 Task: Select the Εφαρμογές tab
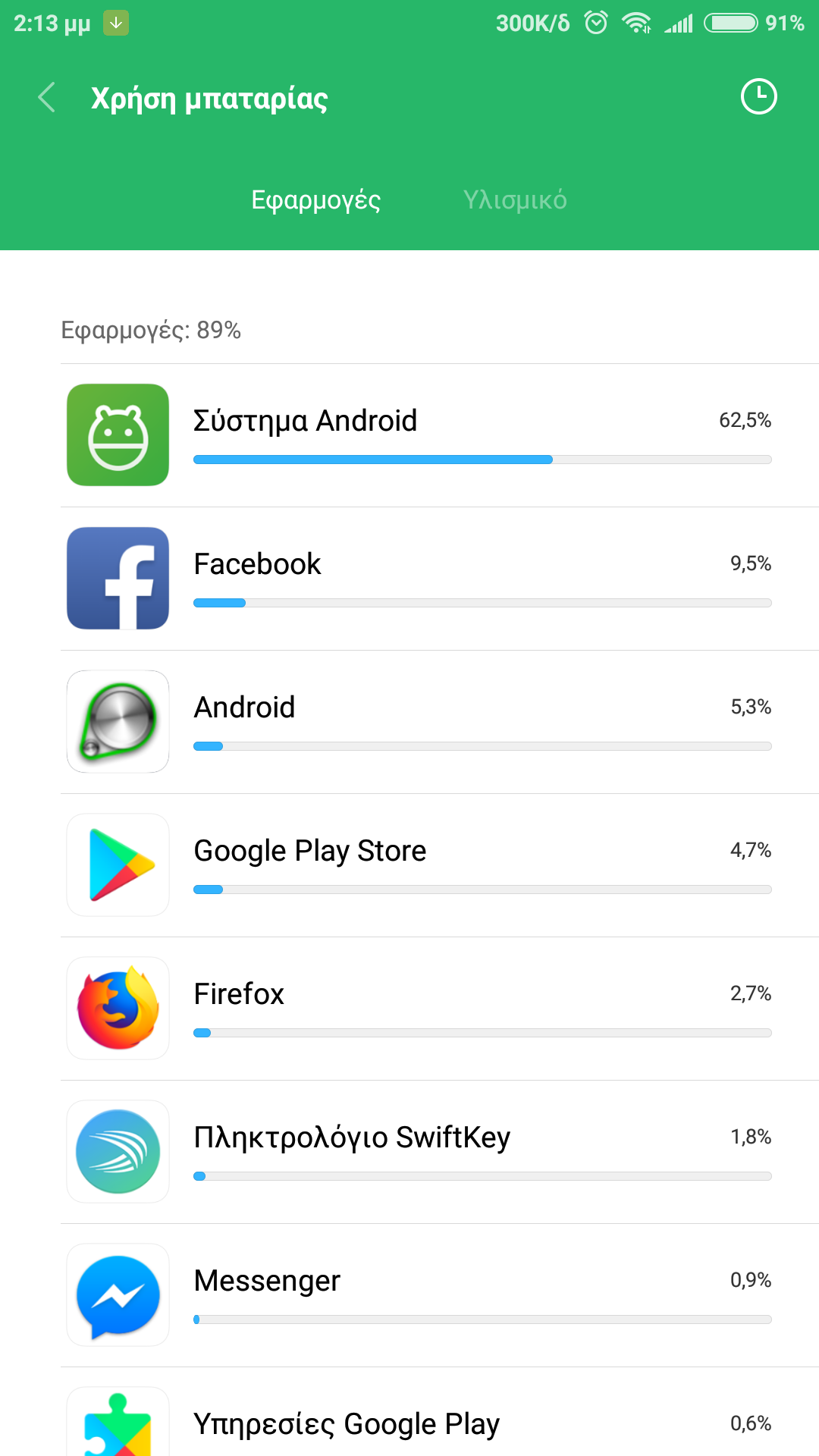coord(315,200)
